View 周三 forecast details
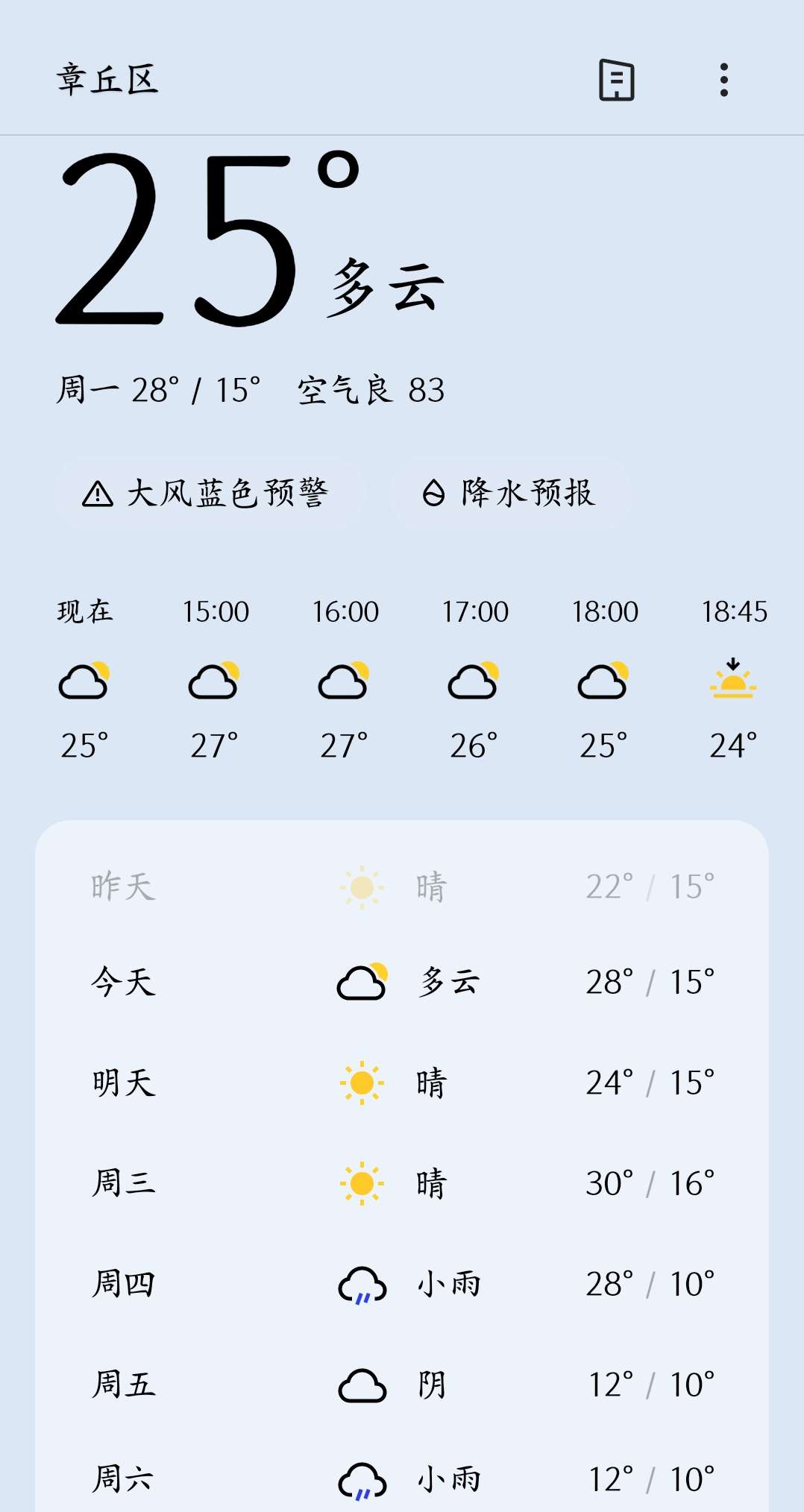The width and height of the screenshot is (804, 1512). 402,1183
